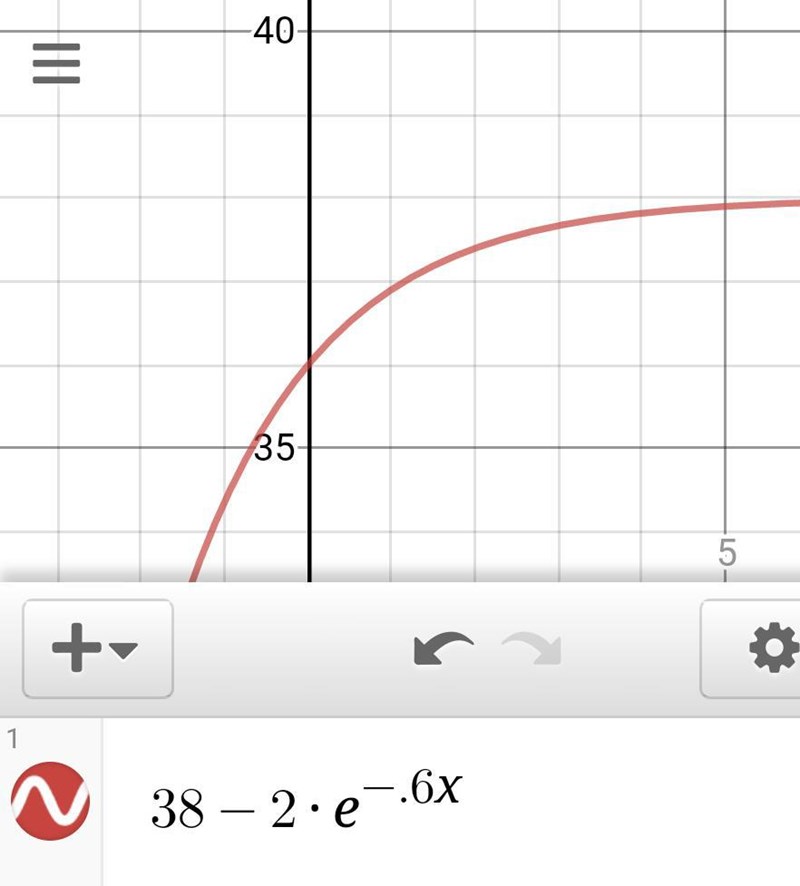
Task: Toggle visibility of expression 1 graph
Action: 50,801
